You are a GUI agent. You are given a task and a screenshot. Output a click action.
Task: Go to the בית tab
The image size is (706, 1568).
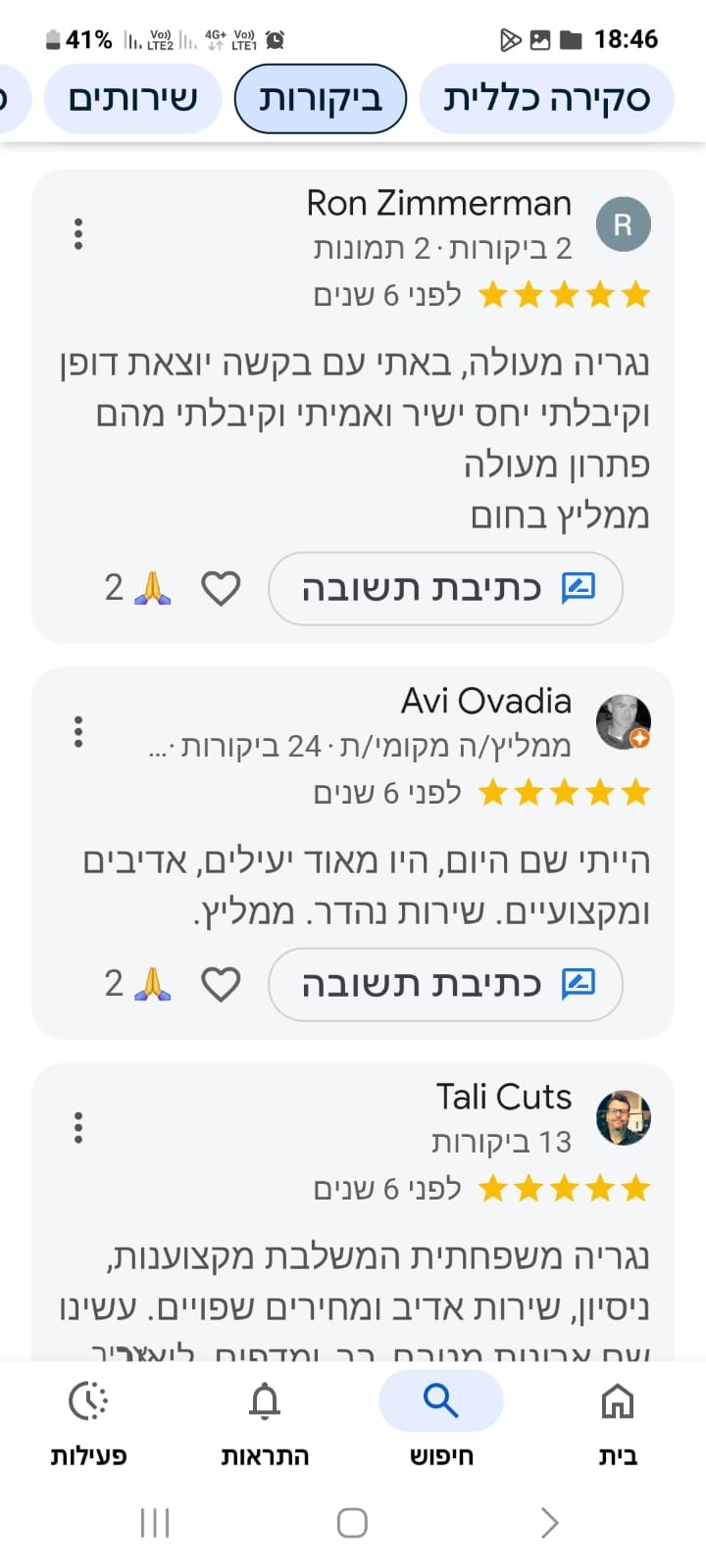pos(618,1421)
